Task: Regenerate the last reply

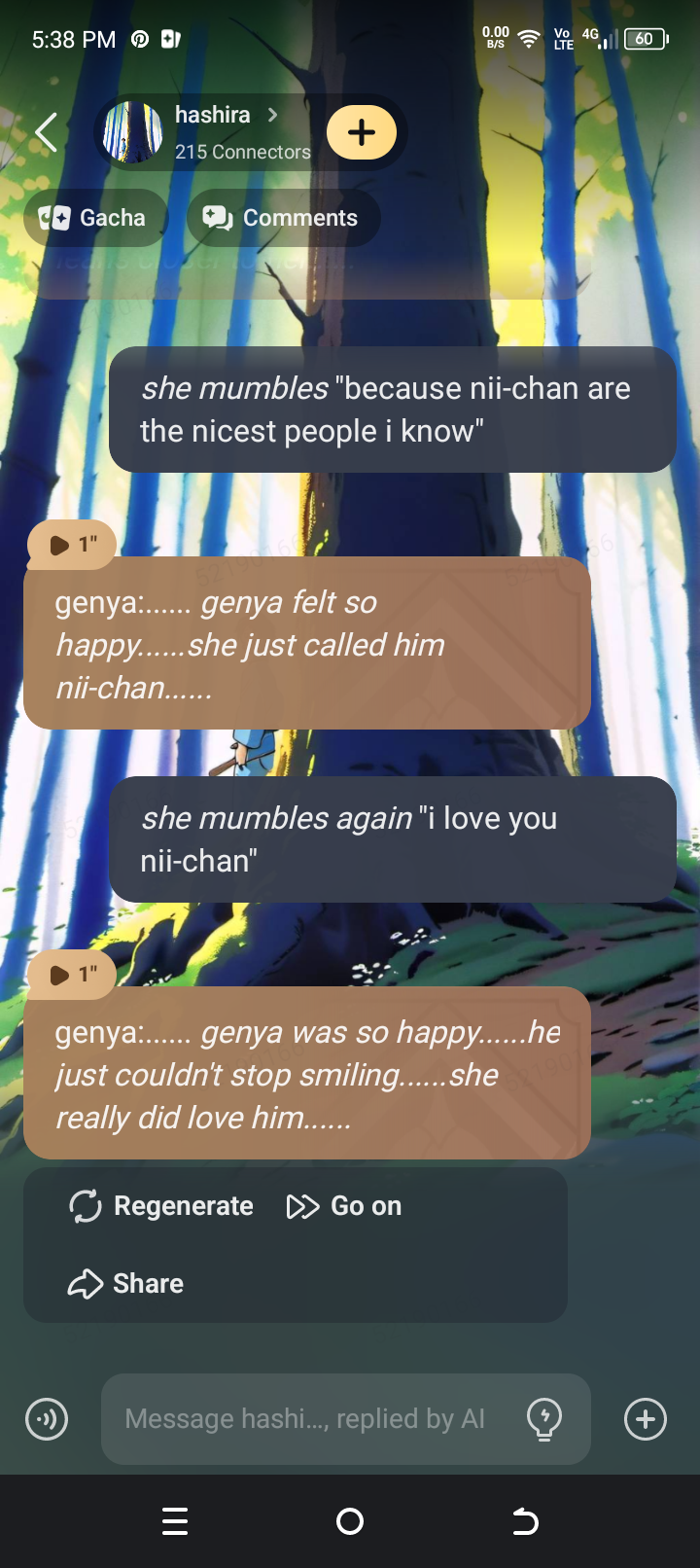Action: click(161, 1206)
